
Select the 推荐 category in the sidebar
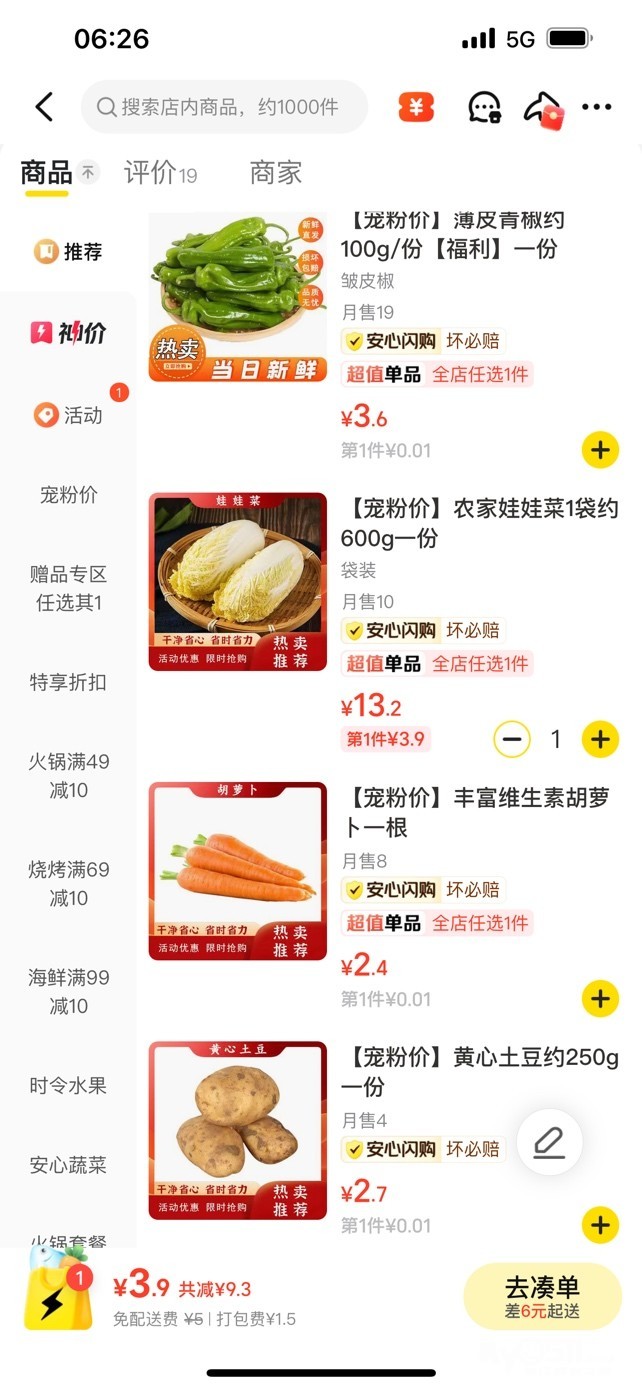pos(69,252)
